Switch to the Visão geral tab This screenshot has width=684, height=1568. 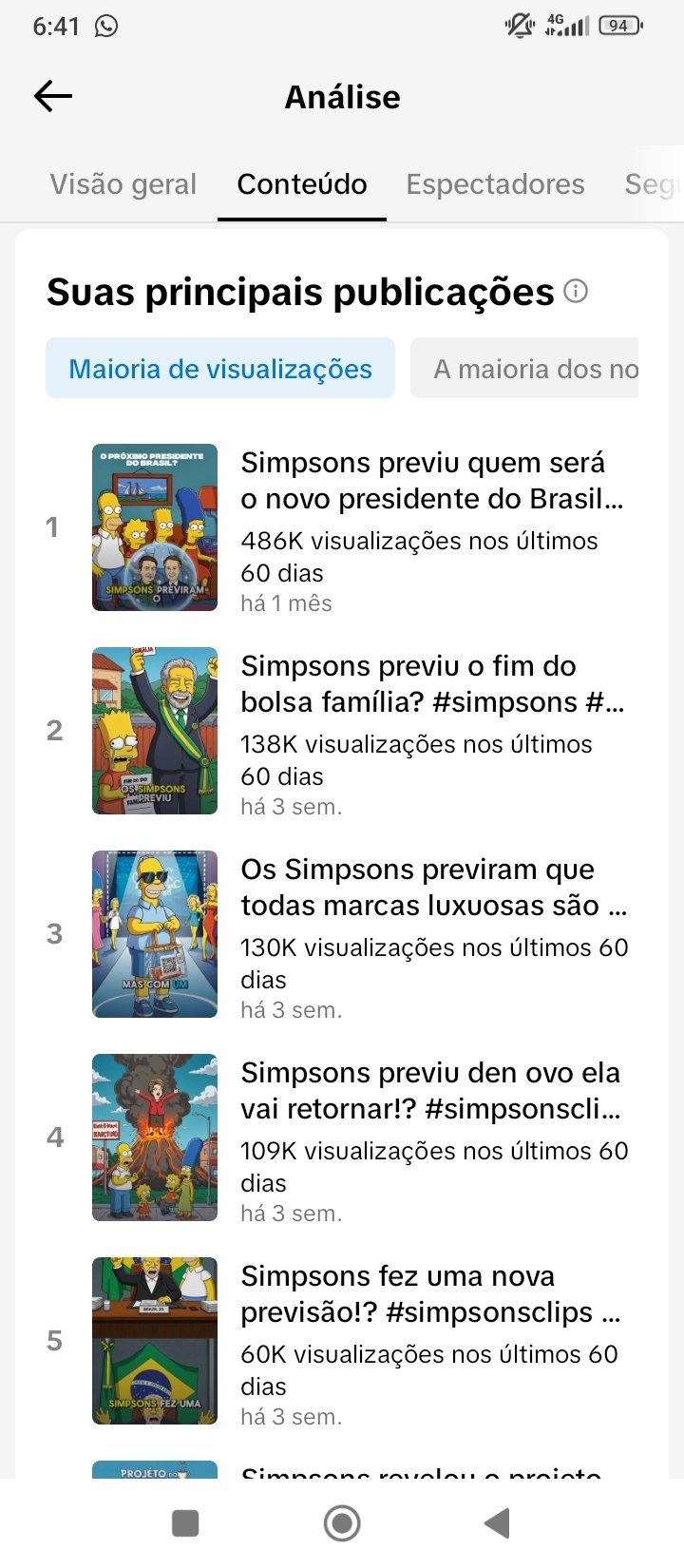click(x=123, y=183)
